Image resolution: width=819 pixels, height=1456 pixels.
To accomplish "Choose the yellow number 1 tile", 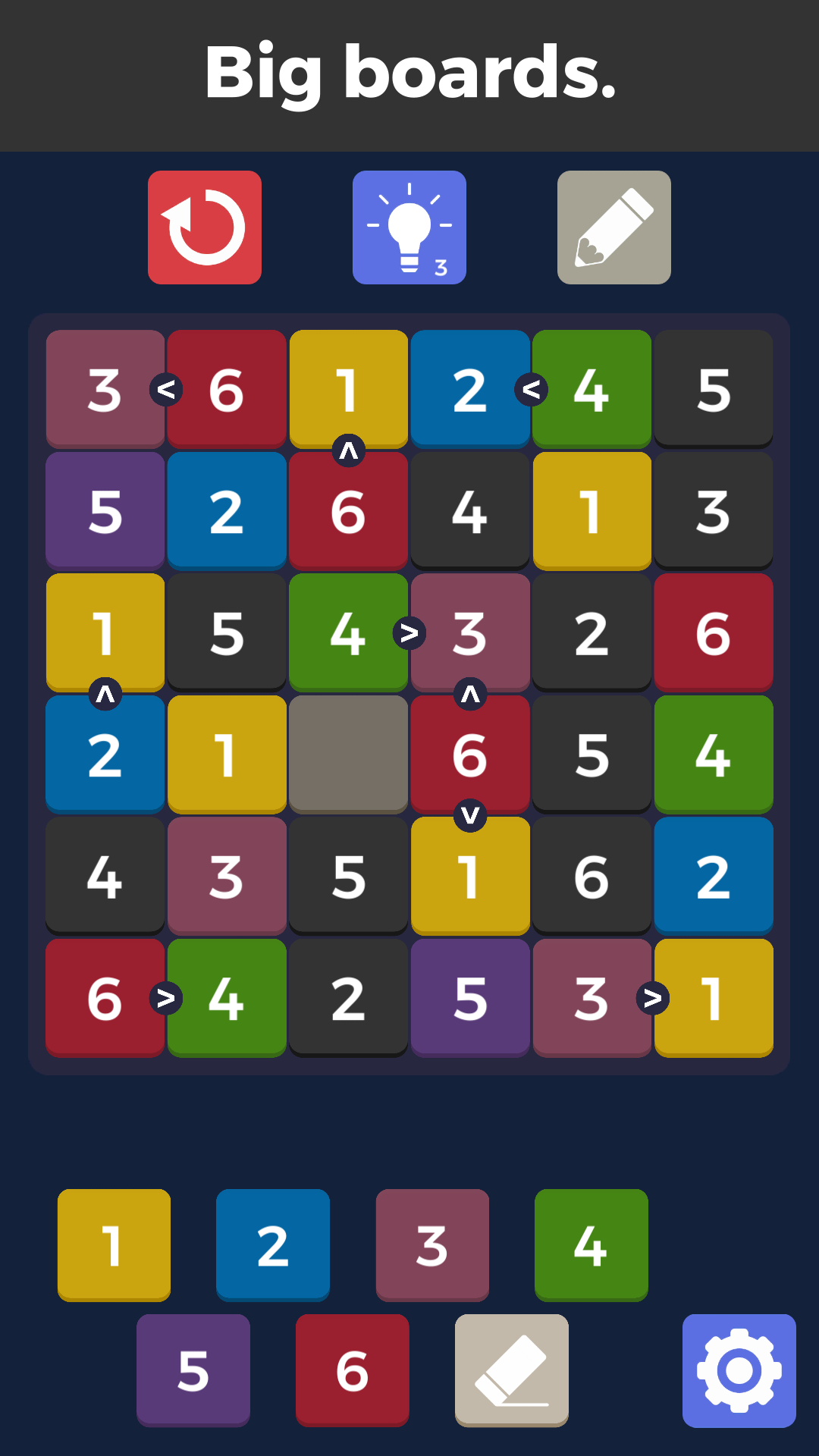I will [x=114, y=1244].
